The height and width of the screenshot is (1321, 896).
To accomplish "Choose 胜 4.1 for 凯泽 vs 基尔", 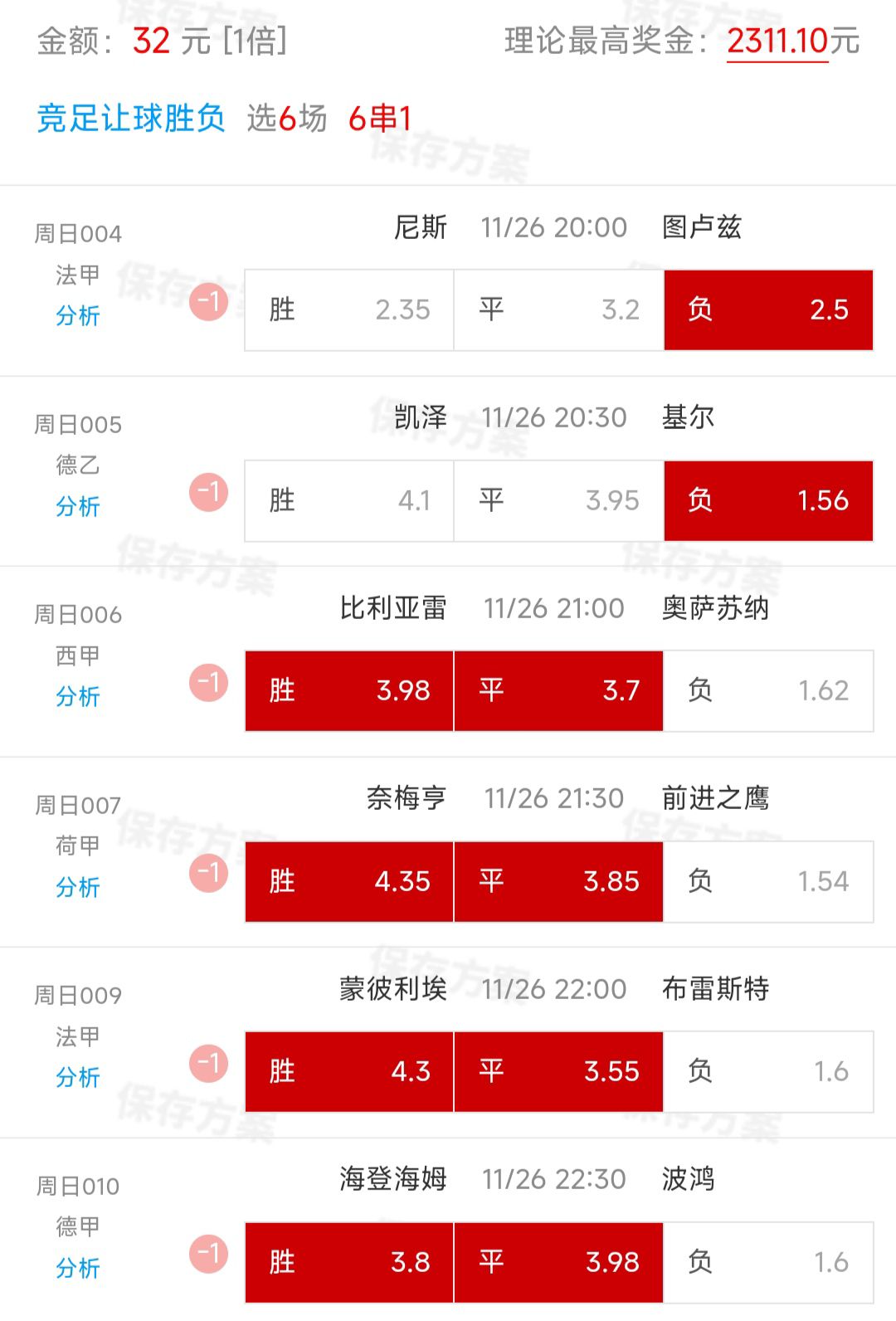I will 349,501.
